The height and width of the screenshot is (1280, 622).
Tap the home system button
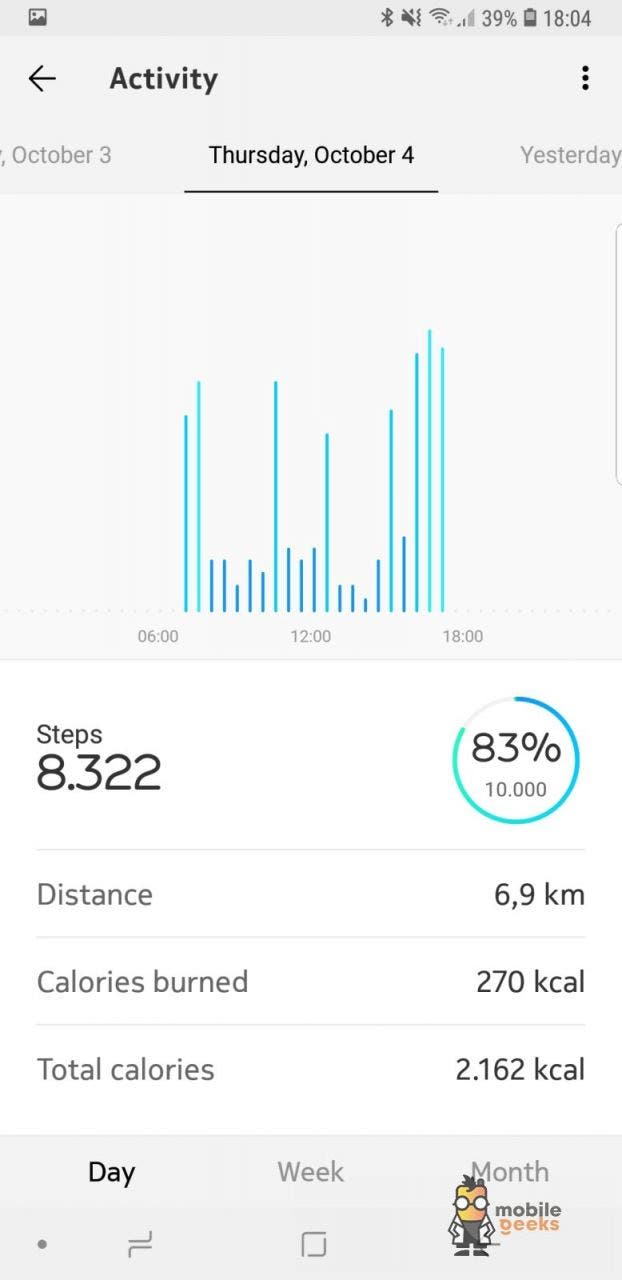point(314,1244)
